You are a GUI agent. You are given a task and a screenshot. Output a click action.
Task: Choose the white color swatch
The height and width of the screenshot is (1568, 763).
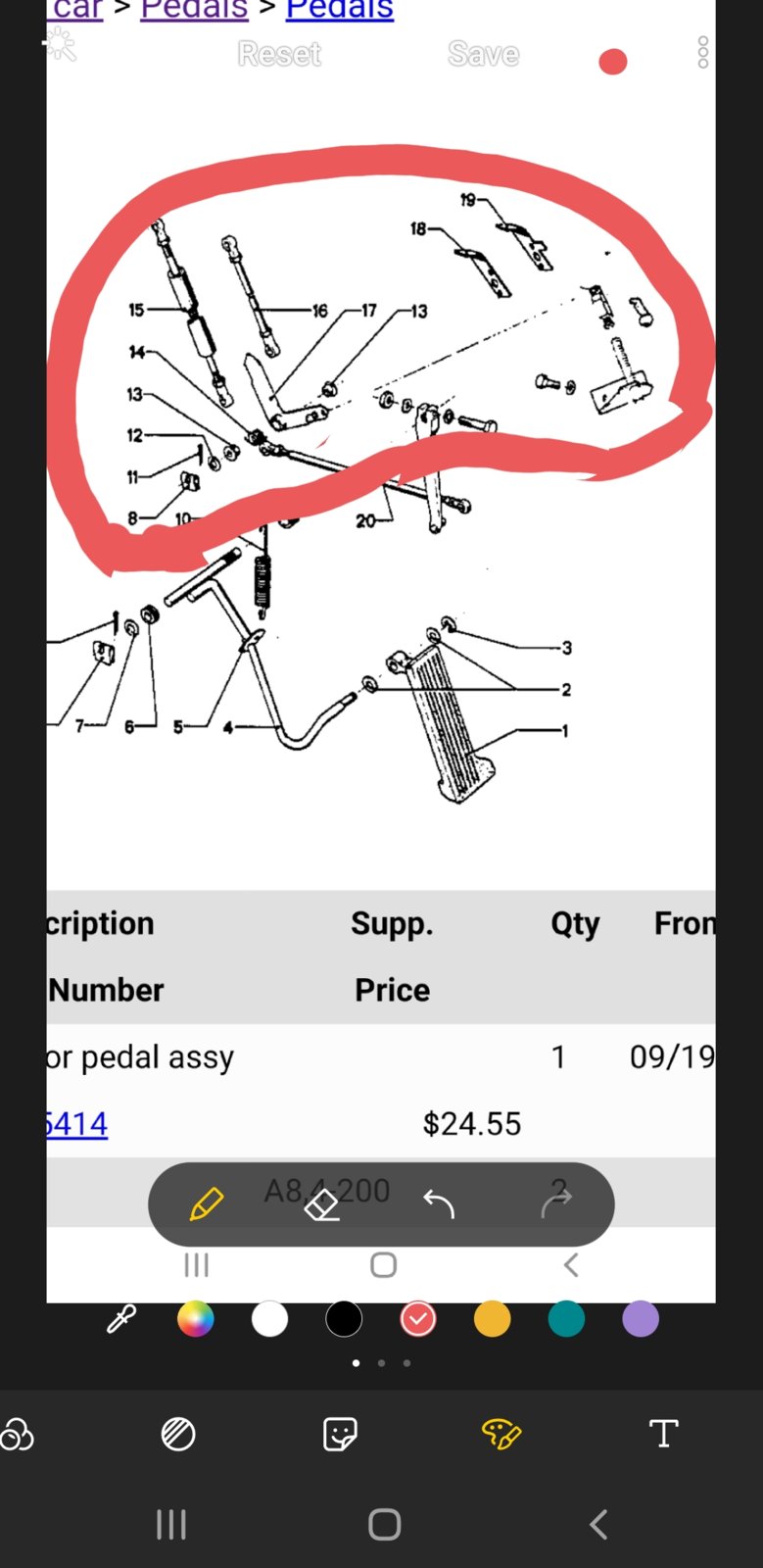[x=269, y=1319]
